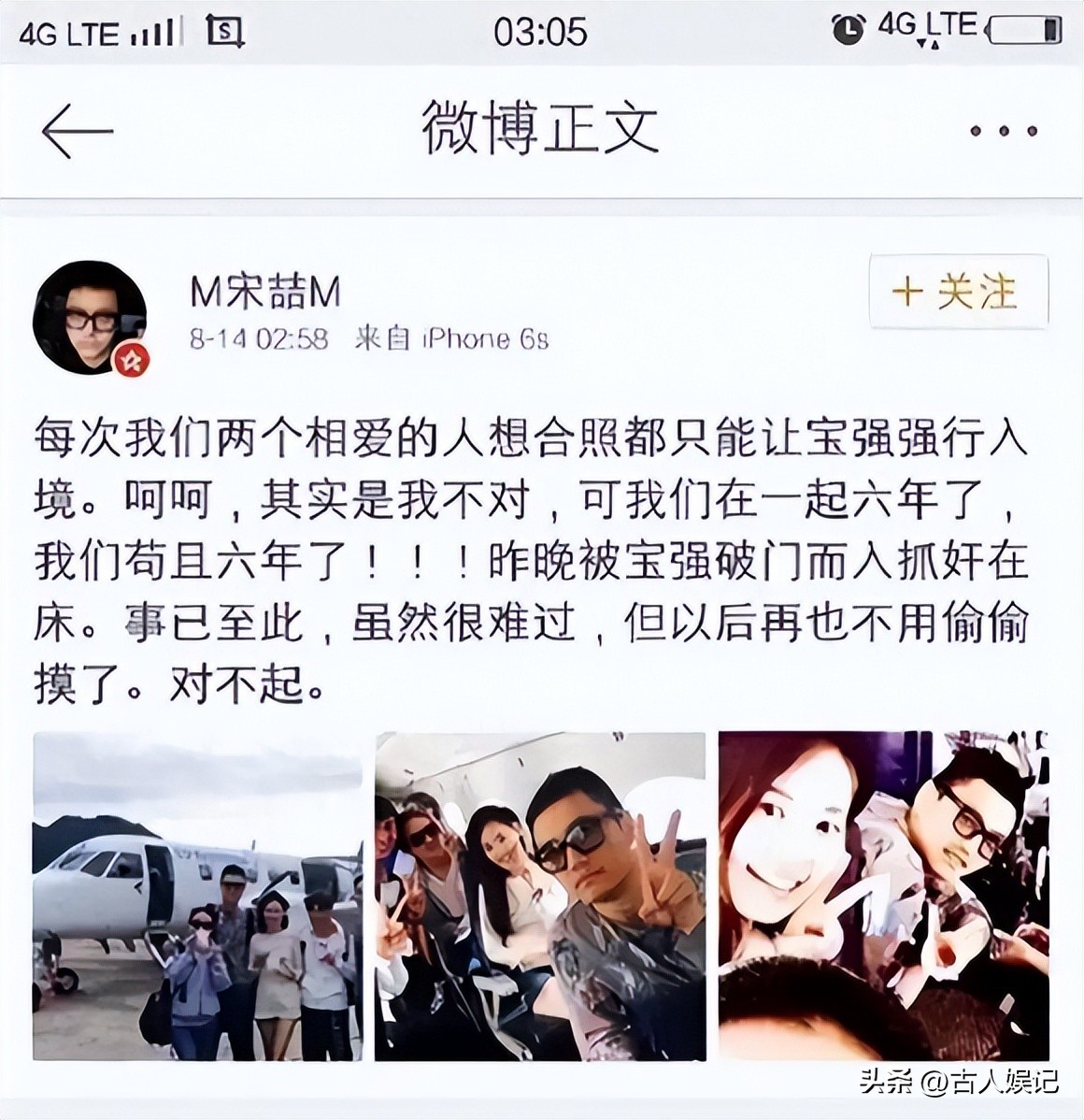Enlarge the two-person close-up selfie photo
The width and height of the screenshot is (1084, 1120).
(x=883, y=896)
